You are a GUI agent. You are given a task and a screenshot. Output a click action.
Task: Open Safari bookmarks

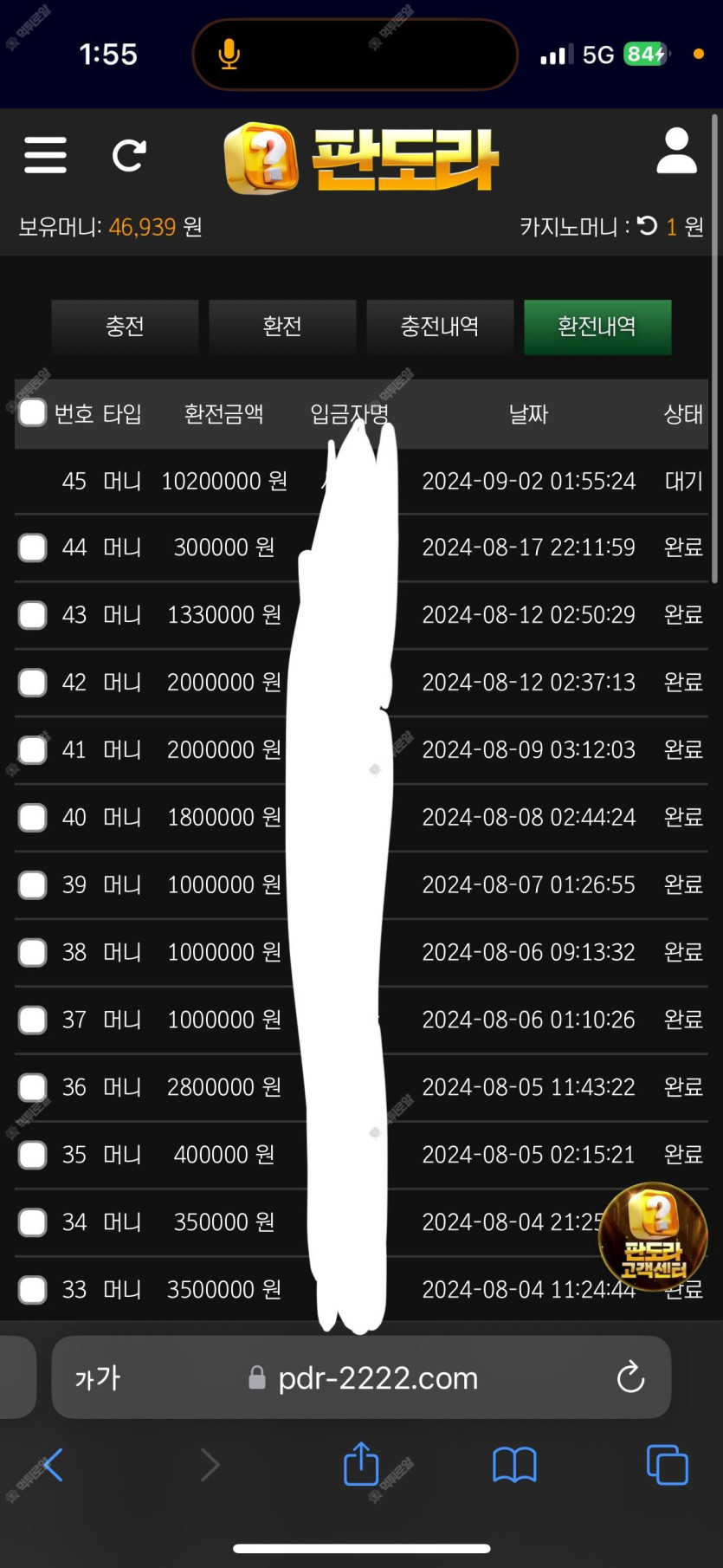point(514,1465)
